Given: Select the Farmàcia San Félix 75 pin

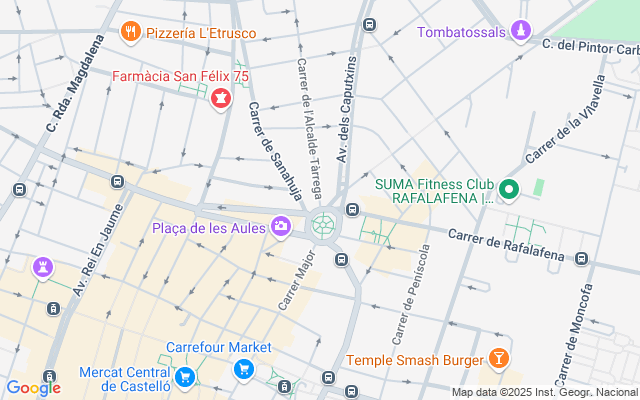Looking at the screenshot, I should coord(220,98).
